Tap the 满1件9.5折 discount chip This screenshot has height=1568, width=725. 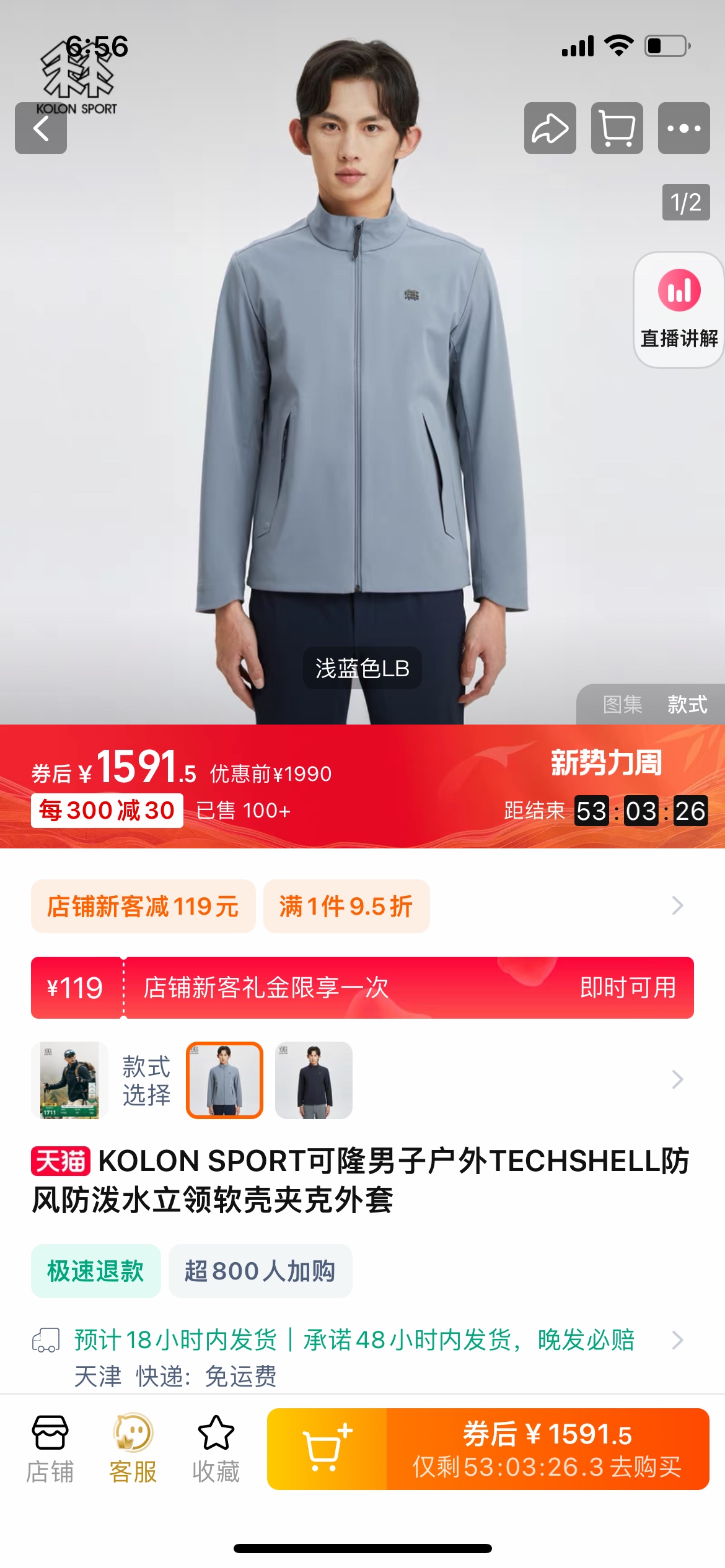tap(346, 906)
